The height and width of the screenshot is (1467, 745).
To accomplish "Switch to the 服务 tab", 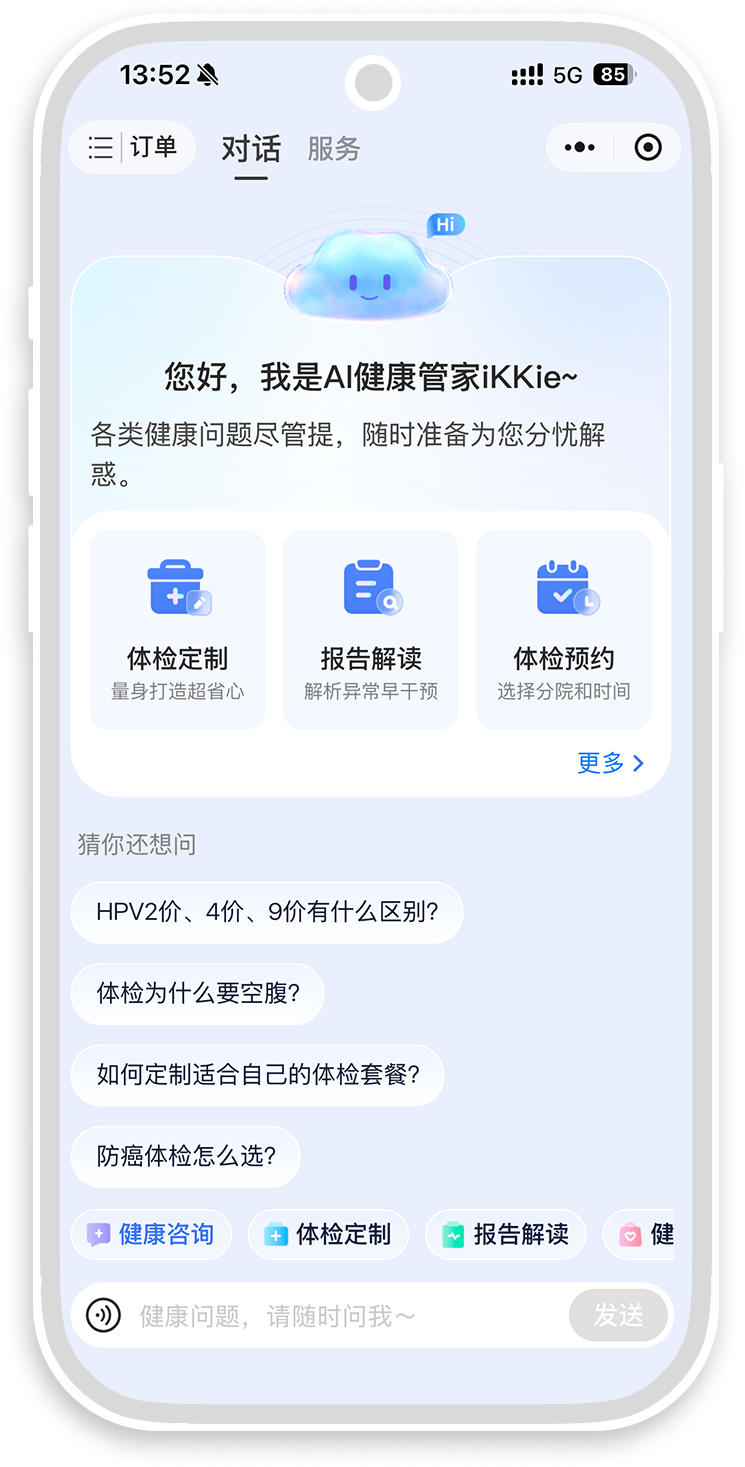I will (333, 149).
